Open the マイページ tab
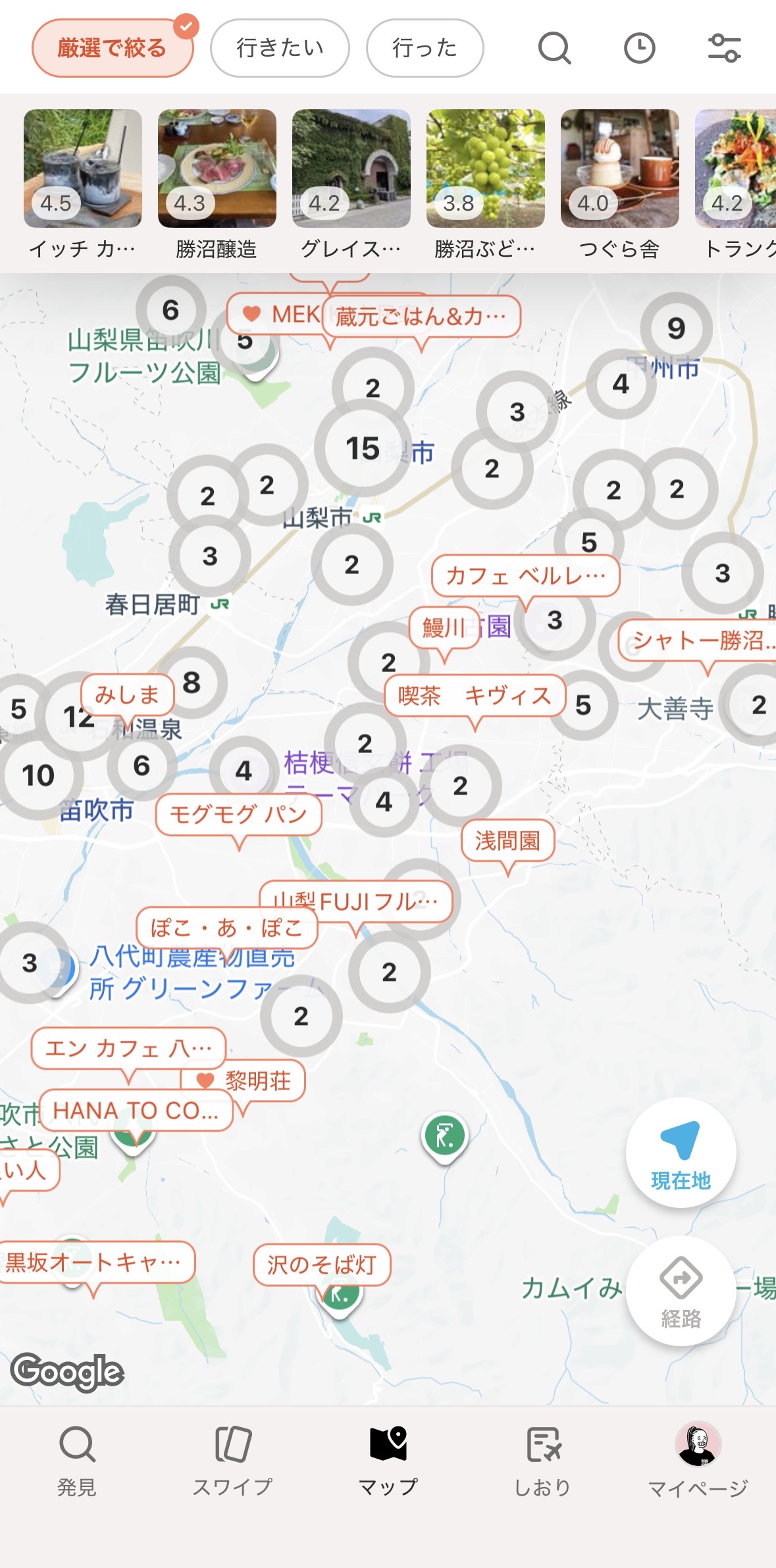776x1568 pixels. pos(698,1457)
